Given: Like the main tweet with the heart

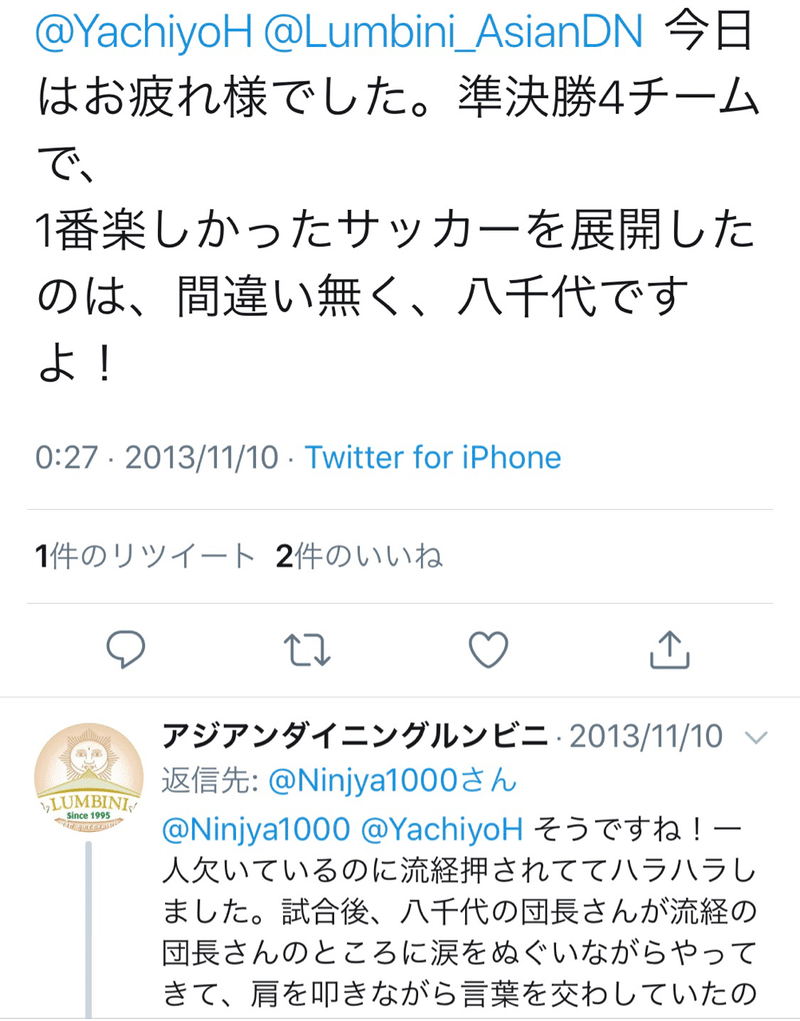Looking at the screenshot, I should pyautogui.click(x=489, y=650).
